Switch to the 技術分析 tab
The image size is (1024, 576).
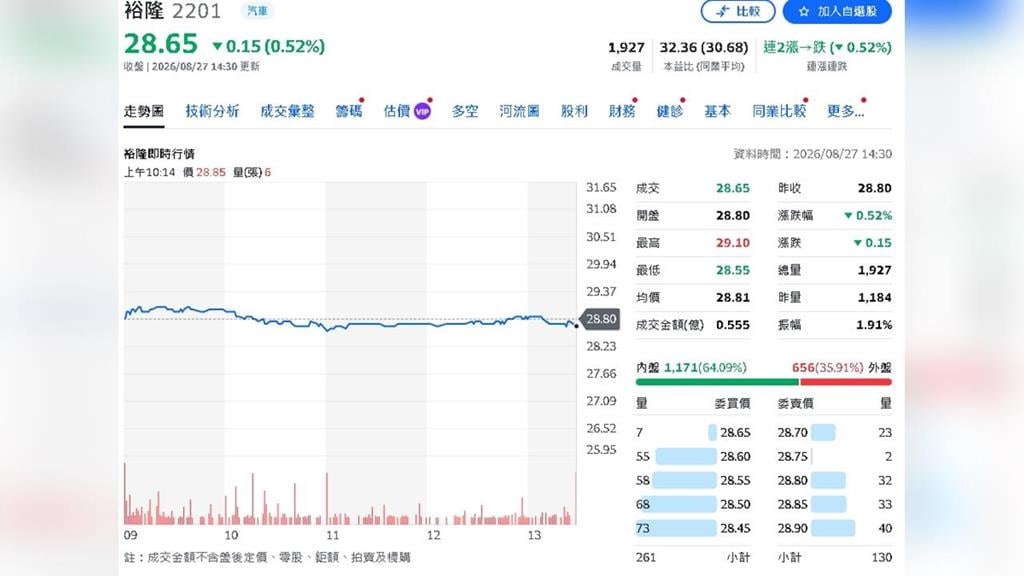click(212, 111)
